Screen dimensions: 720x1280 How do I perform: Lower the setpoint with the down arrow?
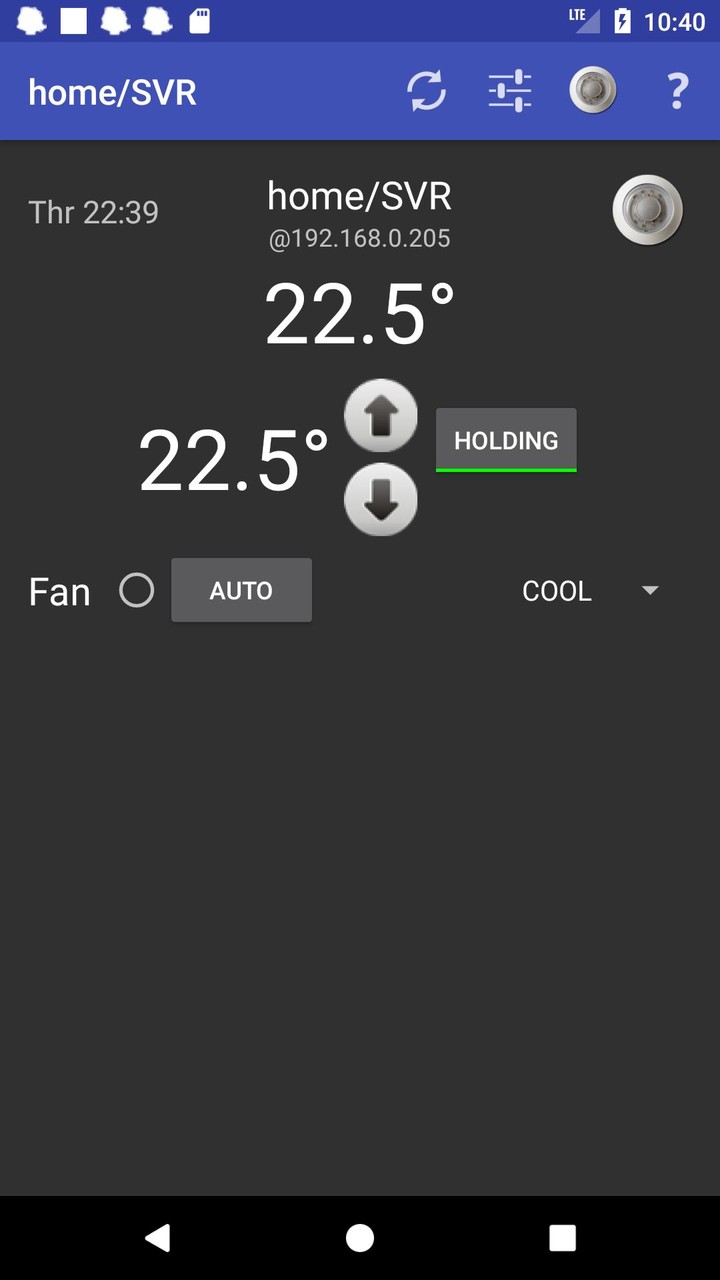coord(381,500)
